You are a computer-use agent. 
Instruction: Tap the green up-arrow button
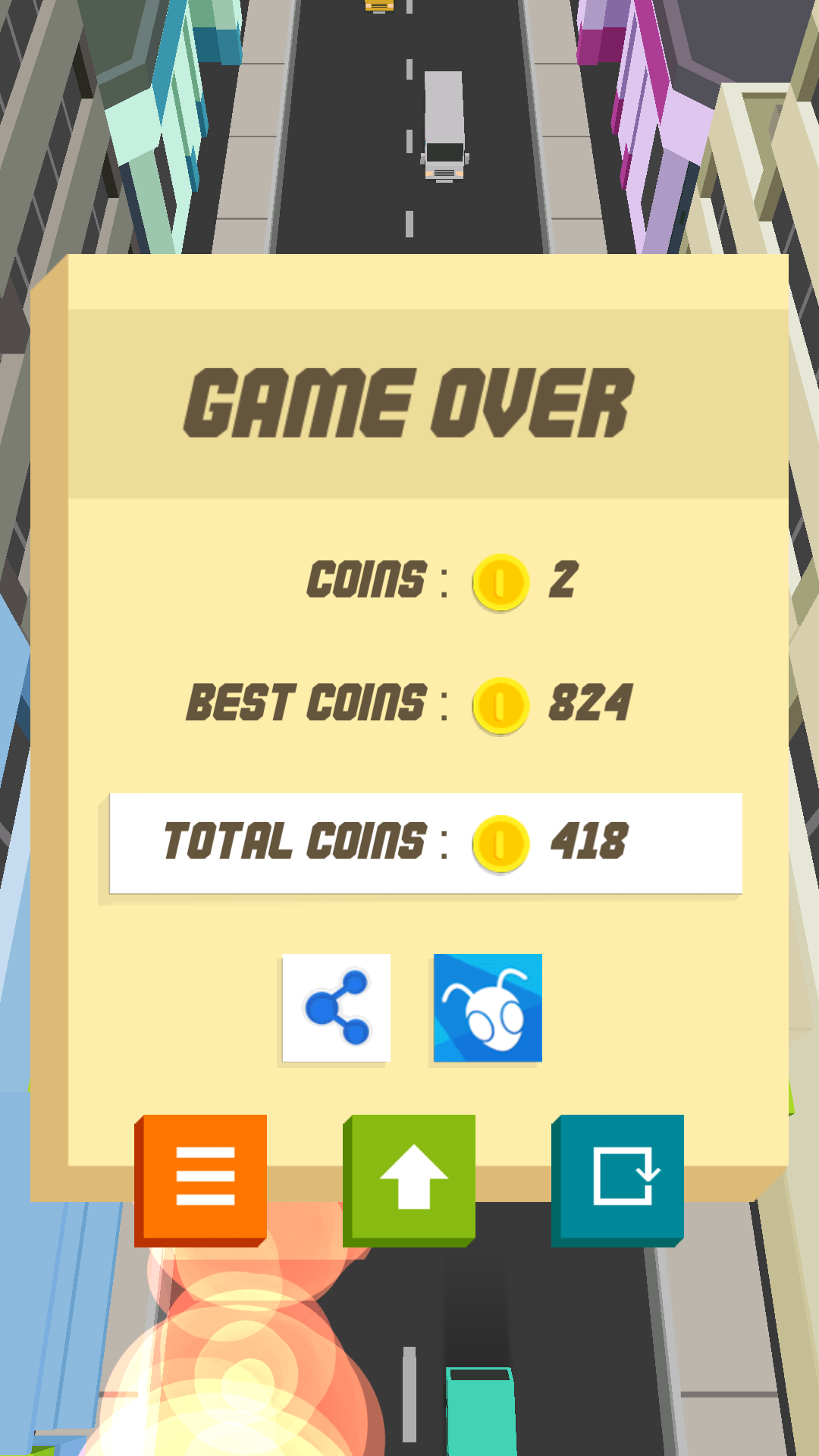pyautogui.click(x=409, y=1181)
